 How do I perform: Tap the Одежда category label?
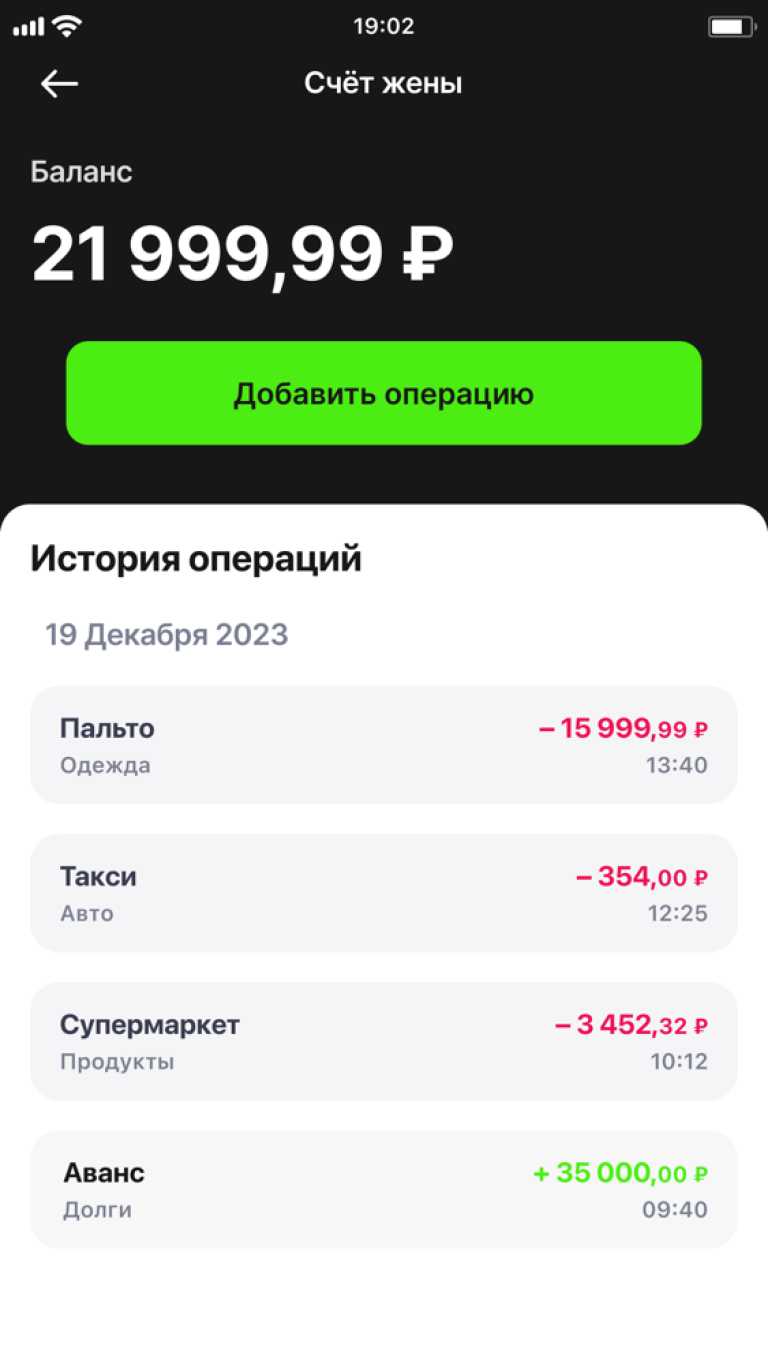click(x=105, y=766)
